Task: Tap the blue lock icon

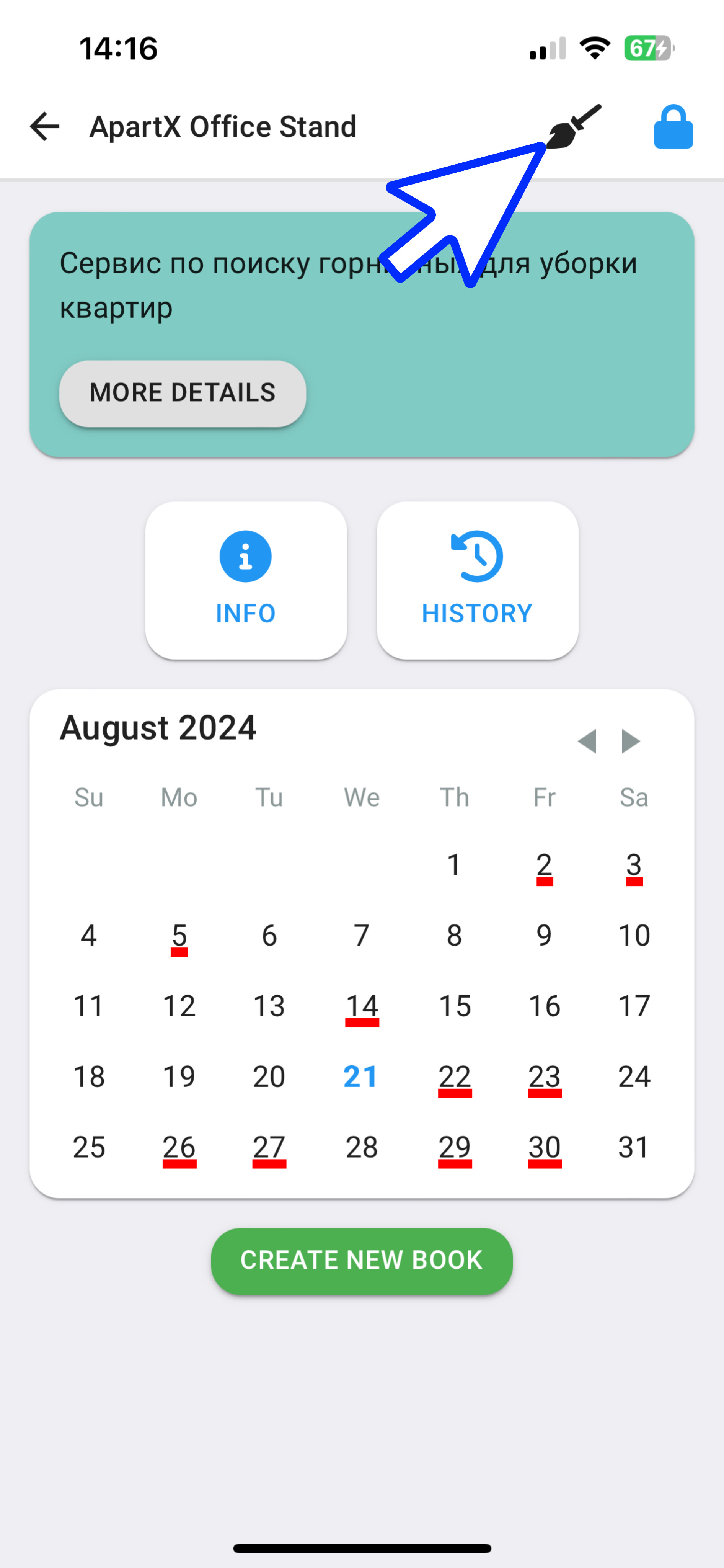Action: coord(673,127)
